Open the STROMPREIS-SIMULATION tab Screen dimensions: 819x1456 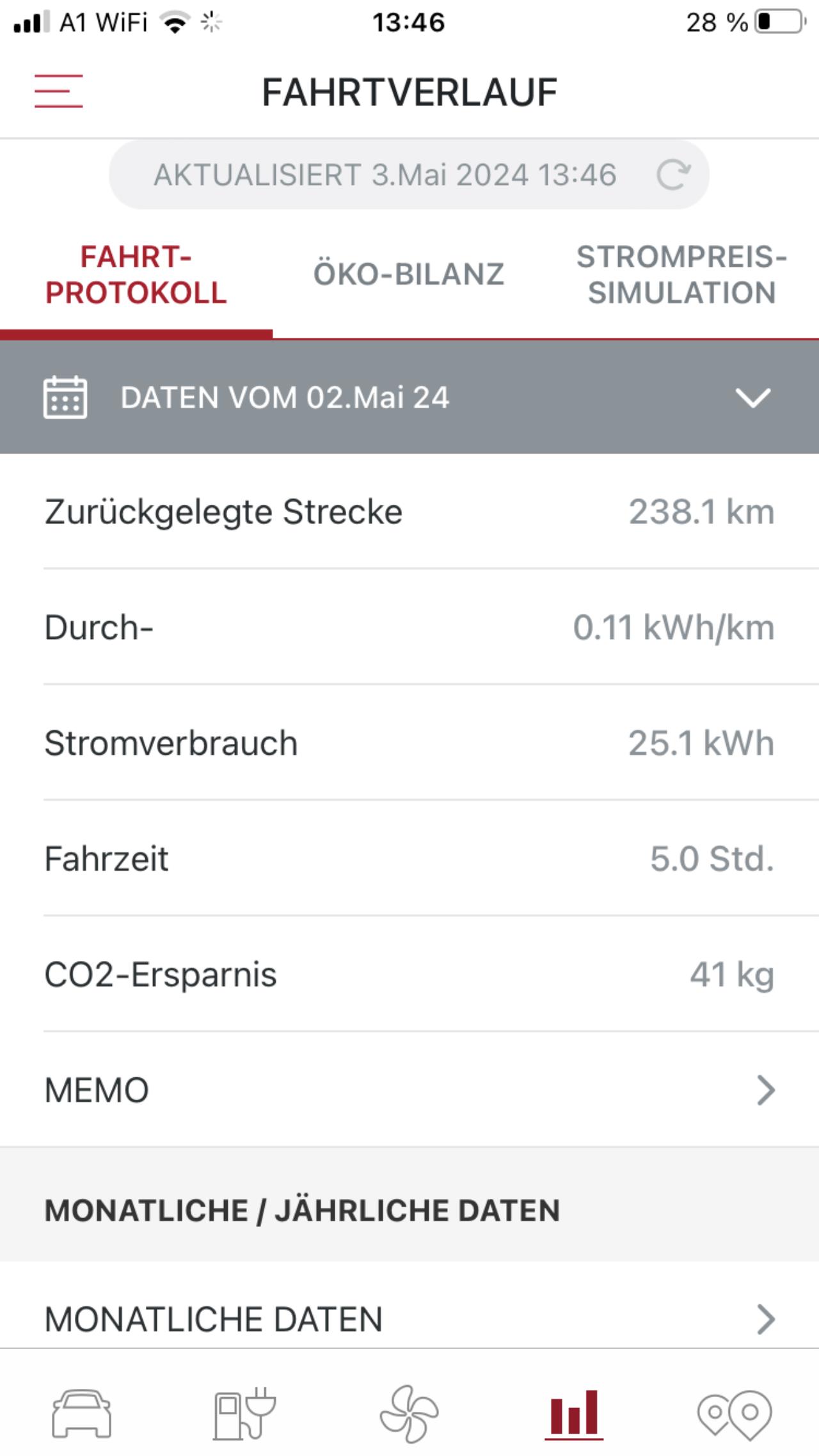tap(682, 274)
